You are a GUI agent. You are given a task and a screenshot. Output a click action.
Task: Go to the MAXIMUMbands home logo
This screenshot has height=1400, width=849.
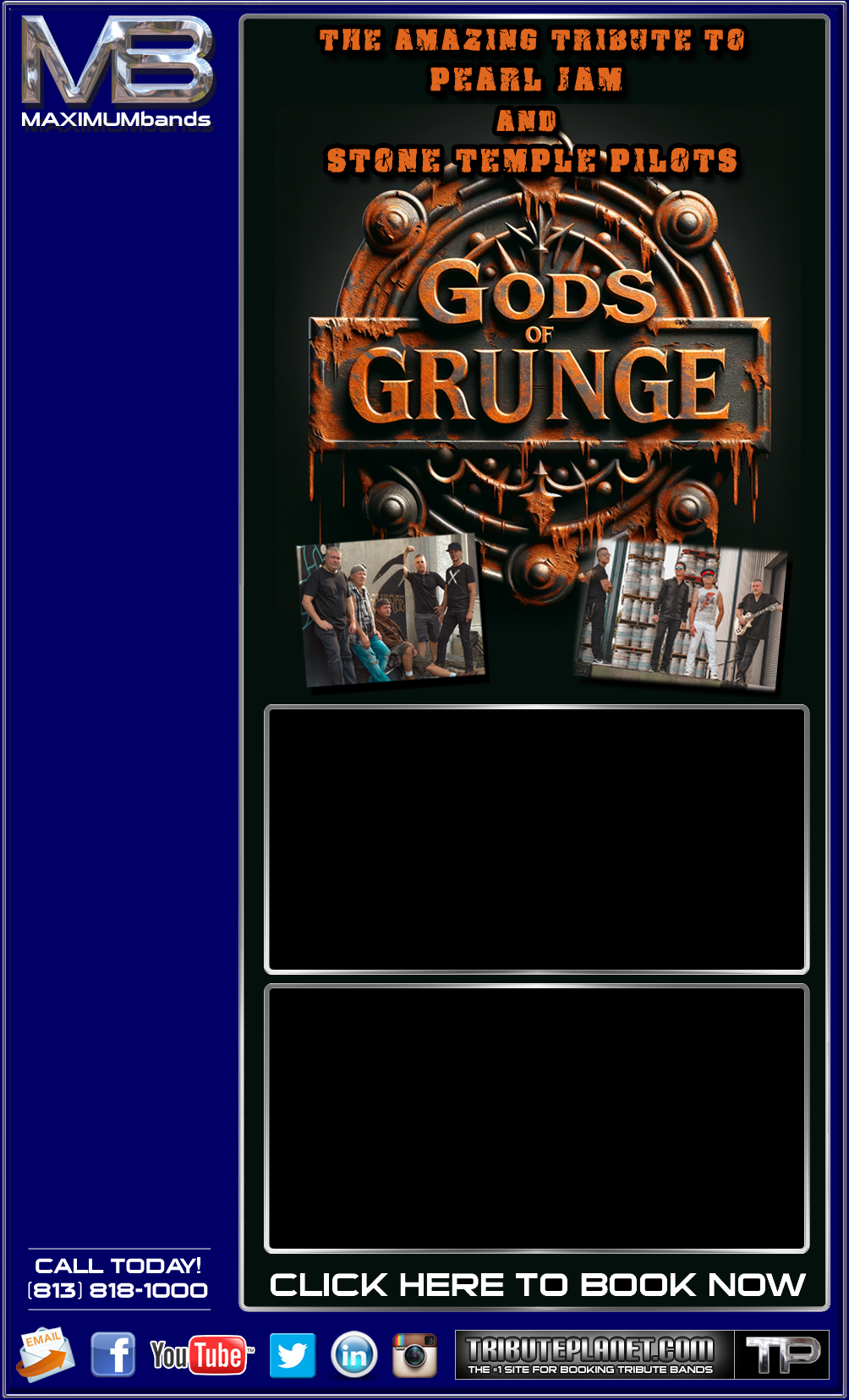[x=117, y=74]
